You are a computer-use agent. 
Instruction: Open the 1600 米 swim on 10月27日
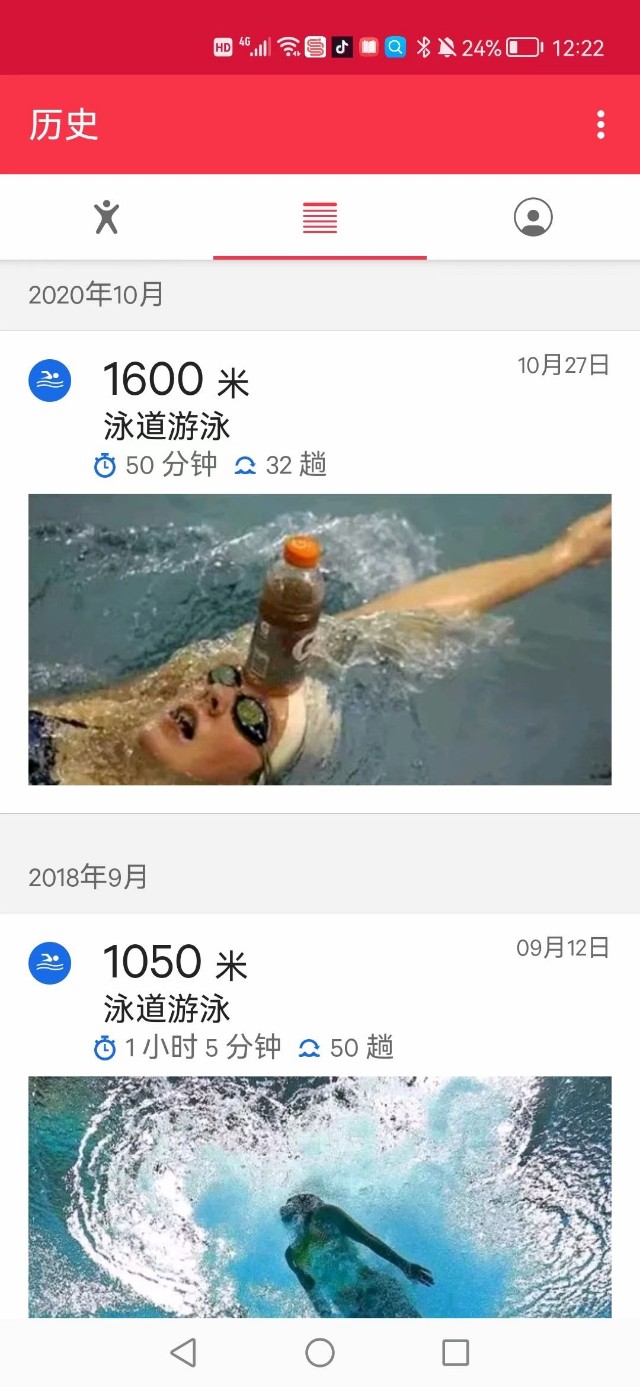(320, 420)
